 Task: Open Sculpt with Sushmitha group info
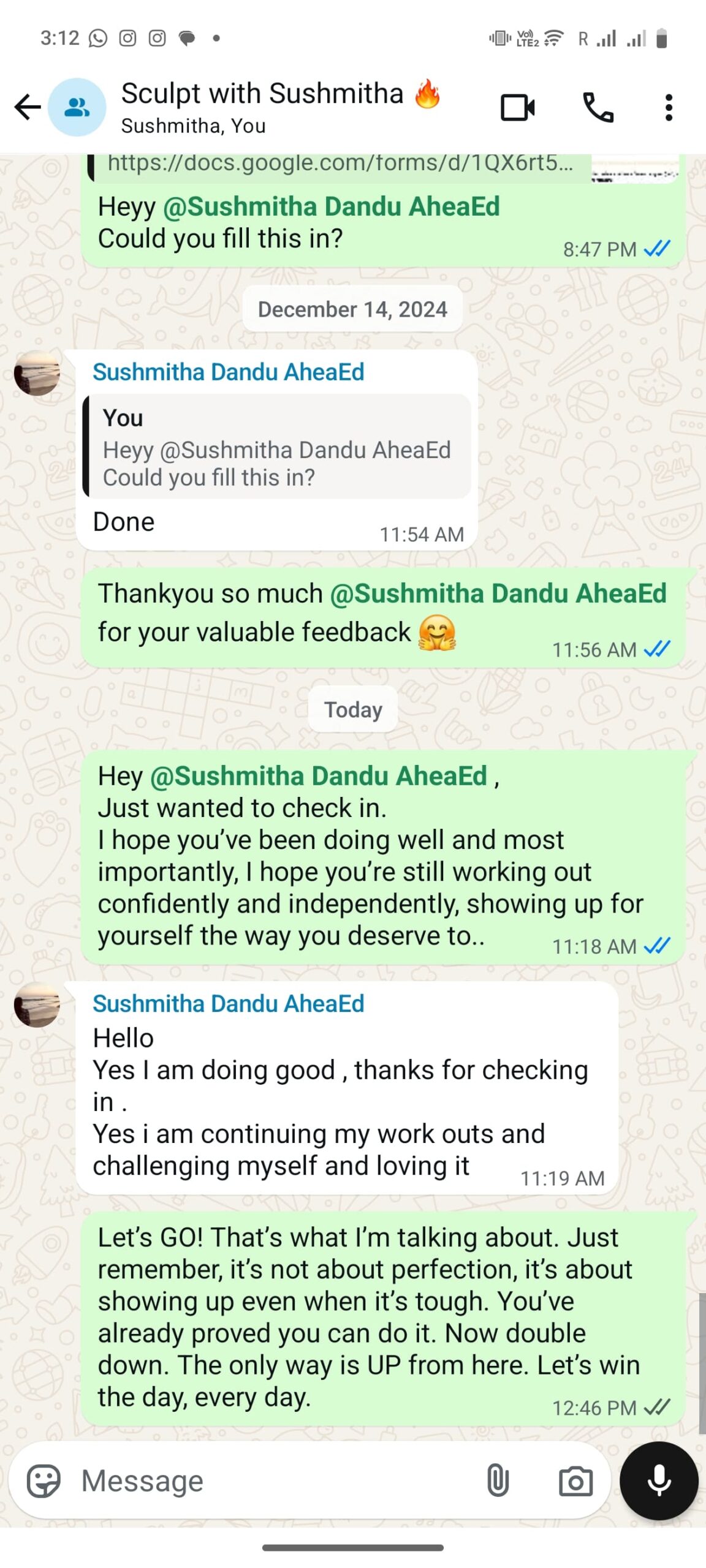point(281,107)
